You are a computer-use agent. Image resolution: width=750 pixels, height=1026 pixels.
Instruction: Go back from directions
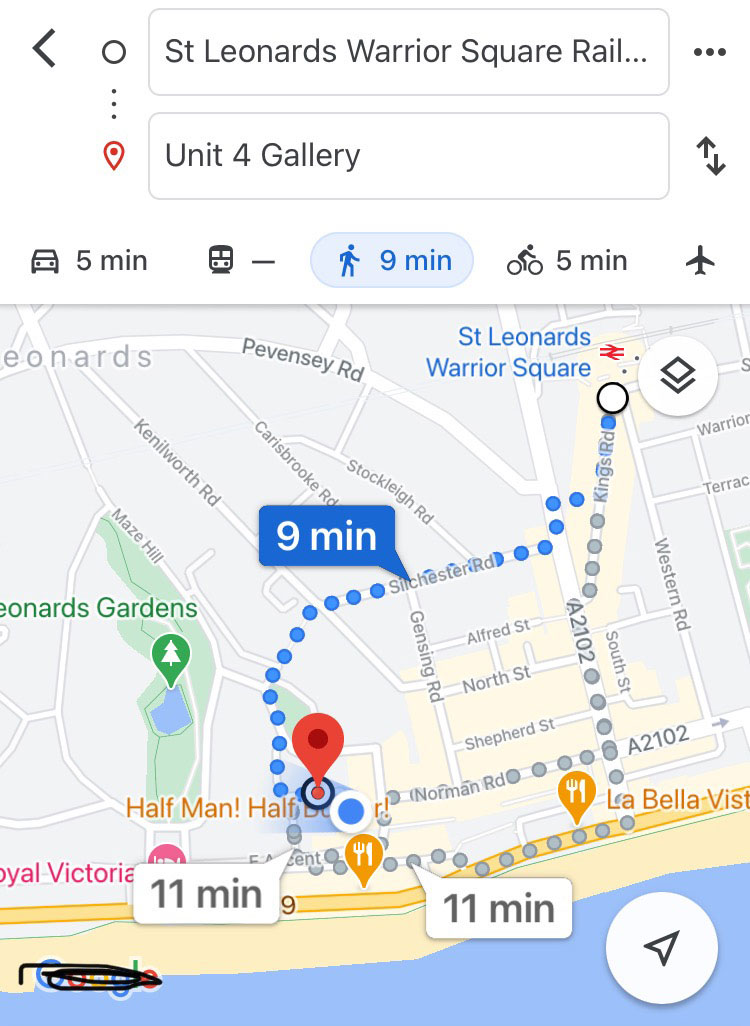[44, 49]
